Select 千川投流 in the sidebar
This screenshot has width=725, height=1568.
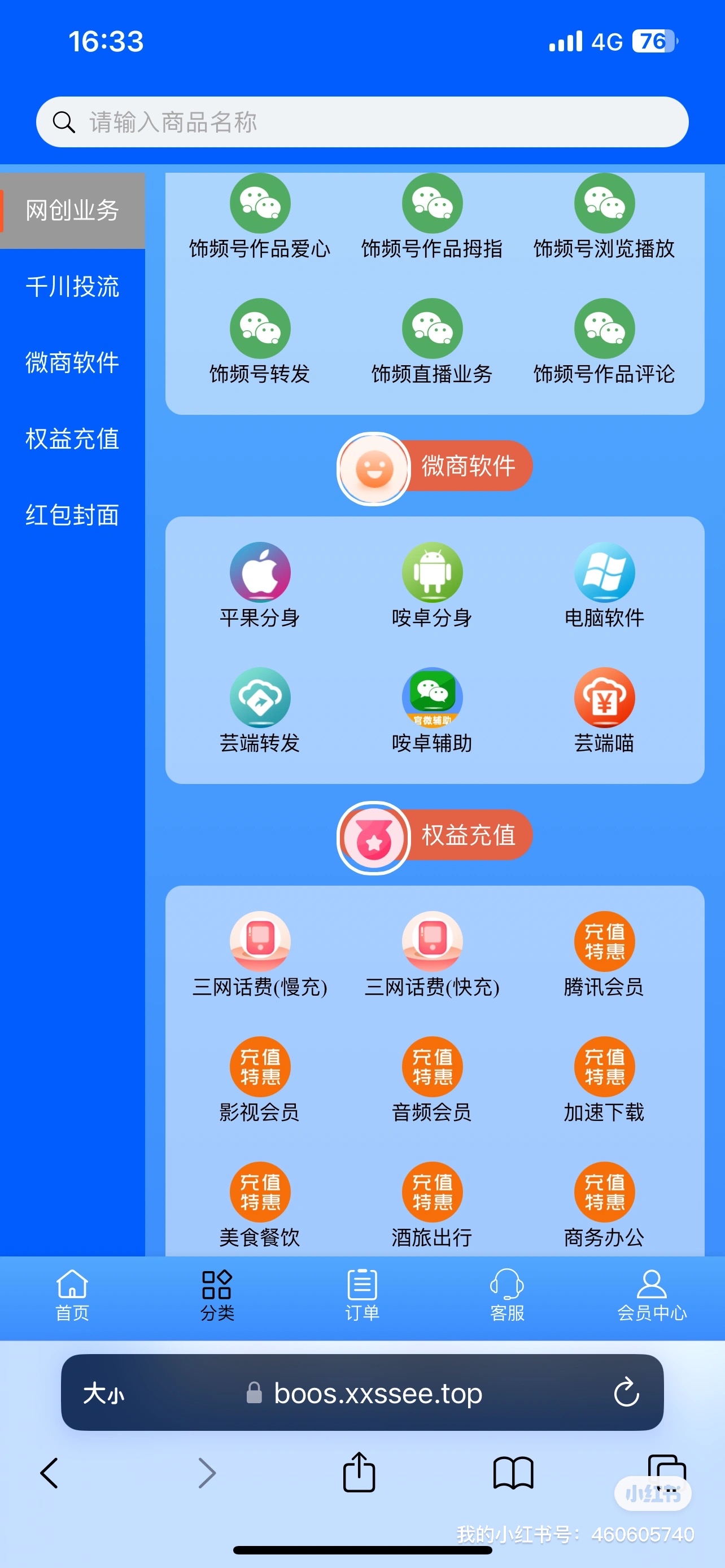point(72,287)
